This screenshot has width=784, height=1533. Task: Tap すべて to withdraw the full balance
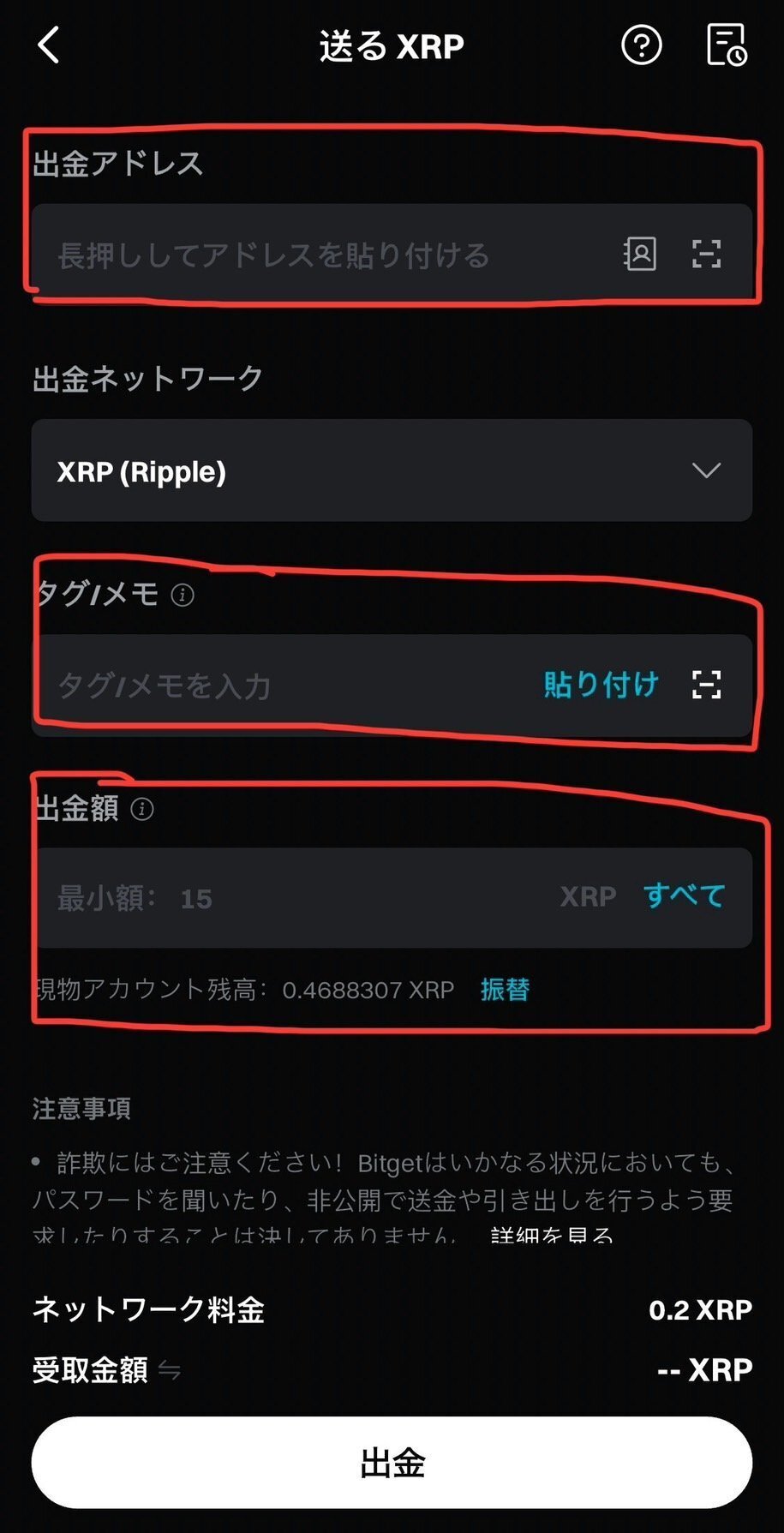tap(684, 896)
